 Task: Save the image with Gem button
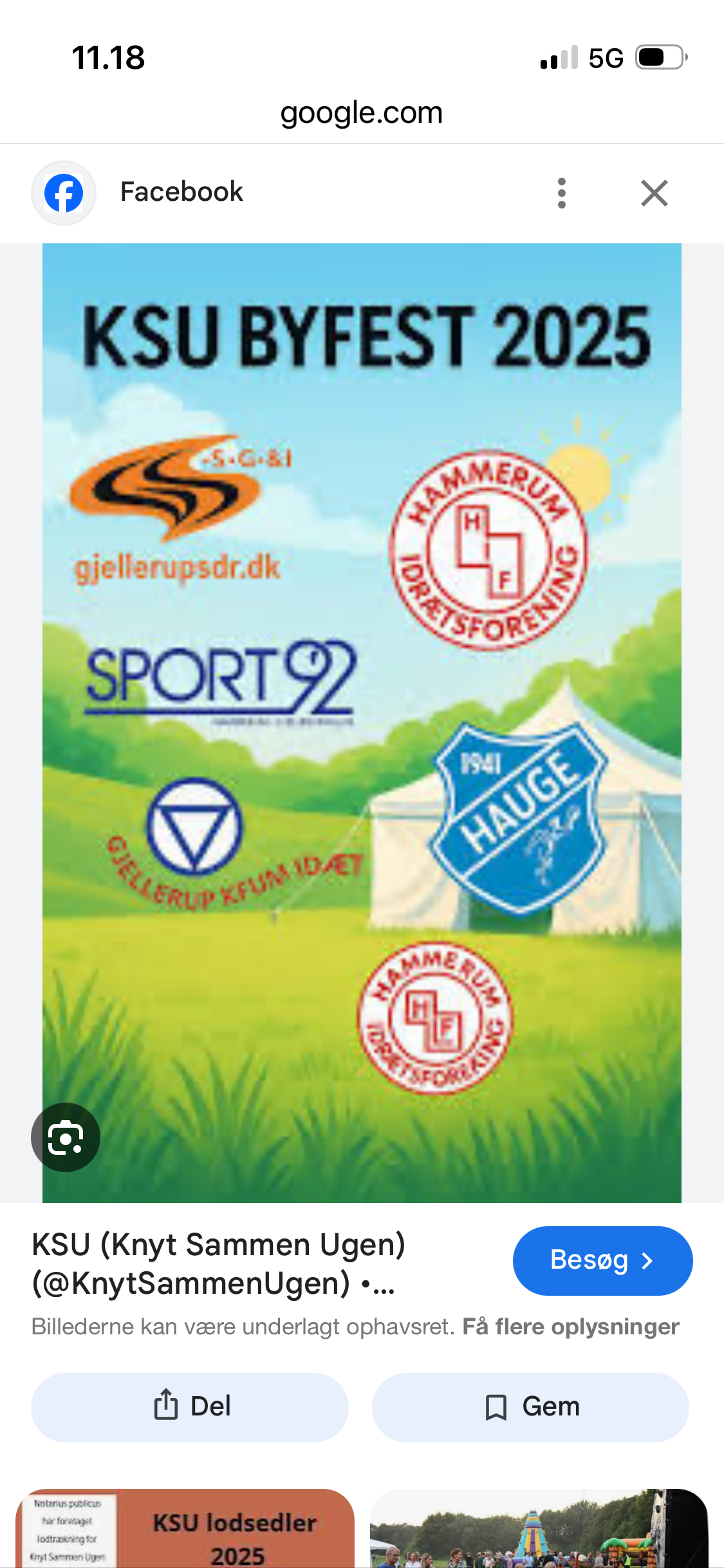[530, 1406]
